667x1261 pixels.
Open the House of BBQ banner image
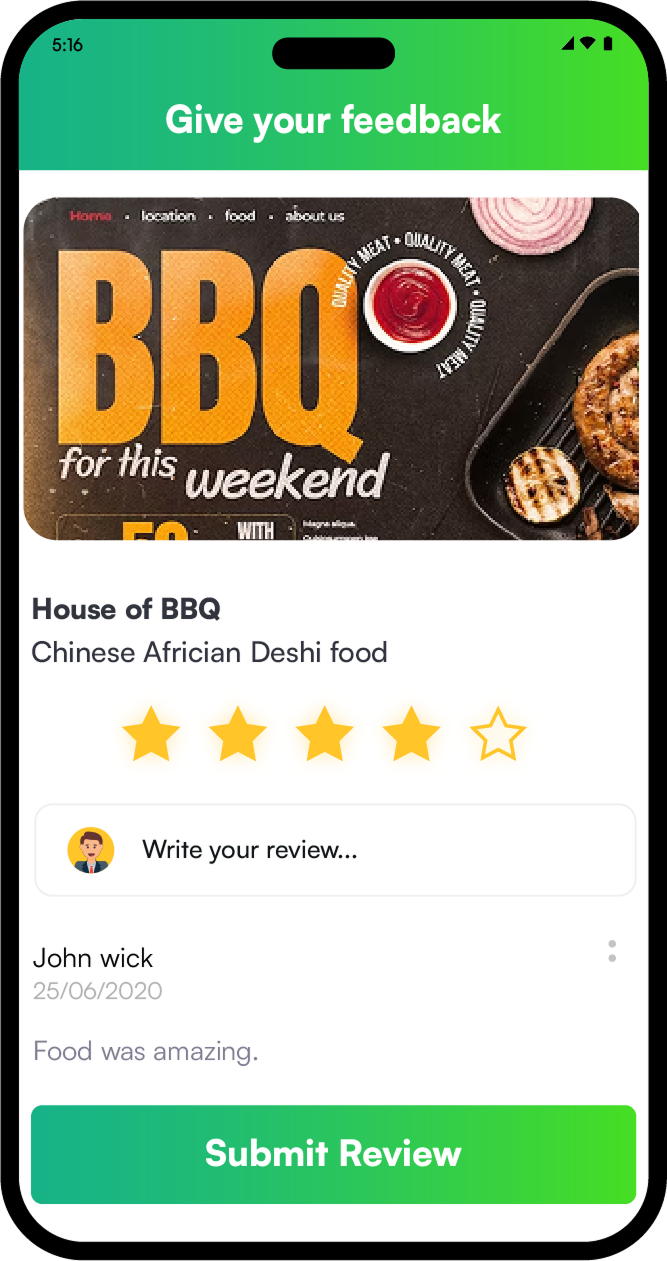coord(331,368)
